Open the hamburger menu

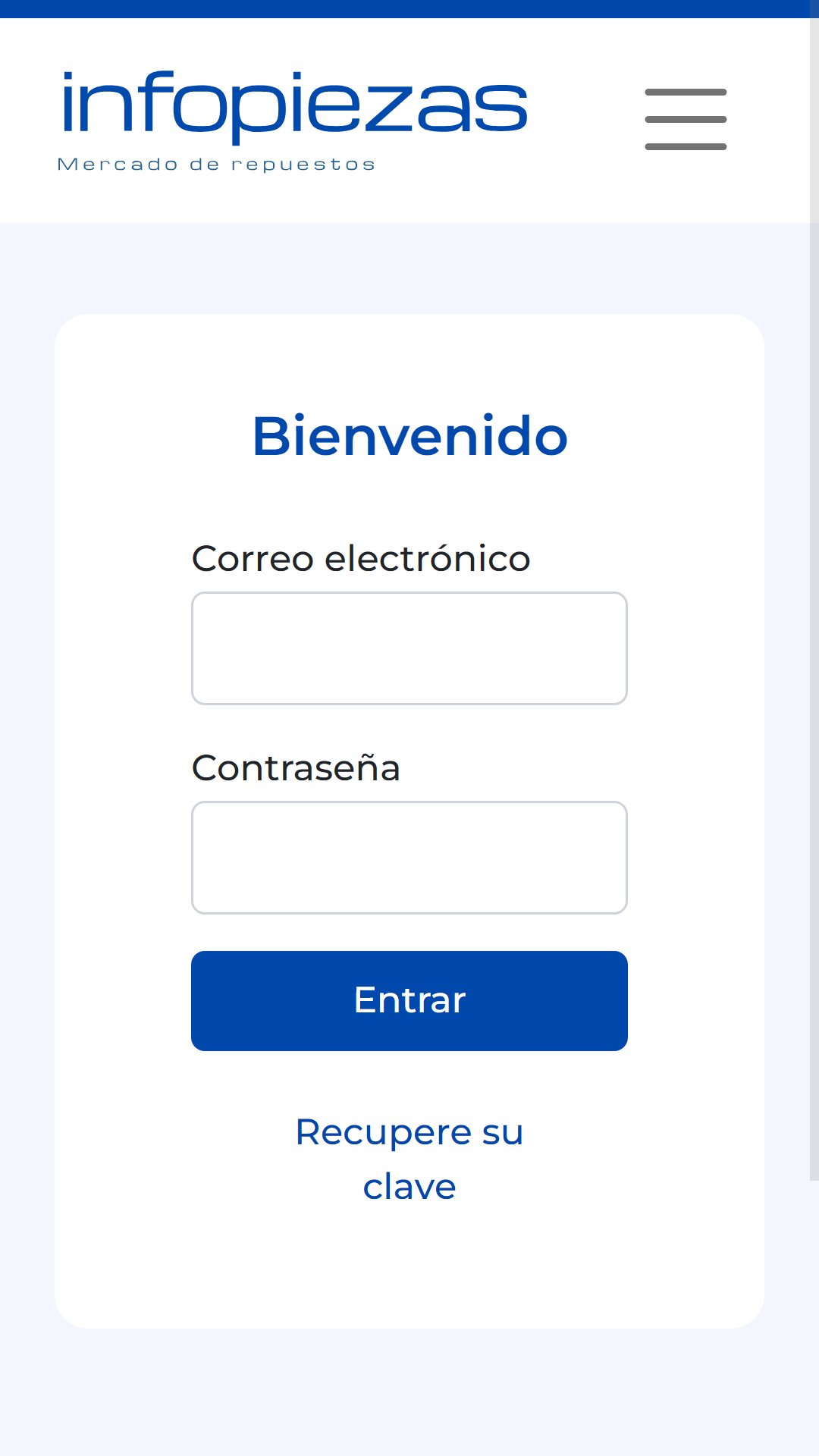click(x=686, y=120)
